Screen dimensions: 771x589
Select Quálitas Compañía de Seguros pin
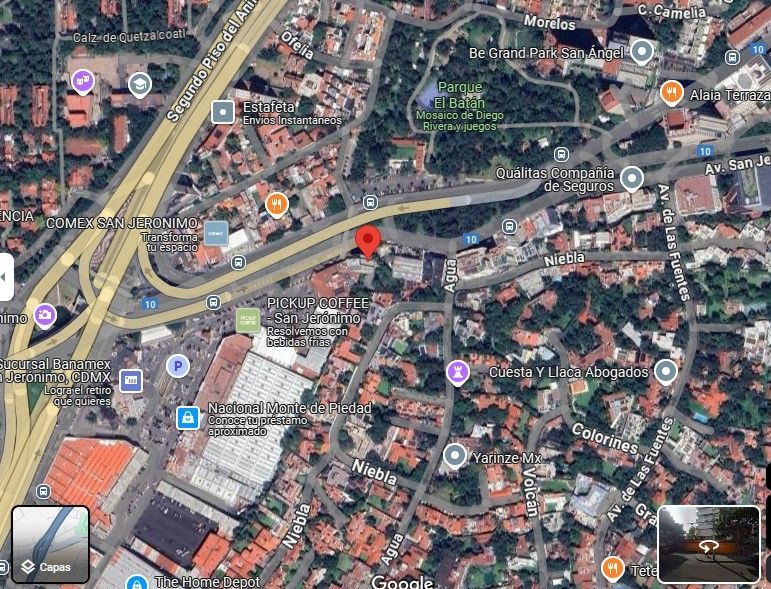pyautogui.click(x=632, y=179)
